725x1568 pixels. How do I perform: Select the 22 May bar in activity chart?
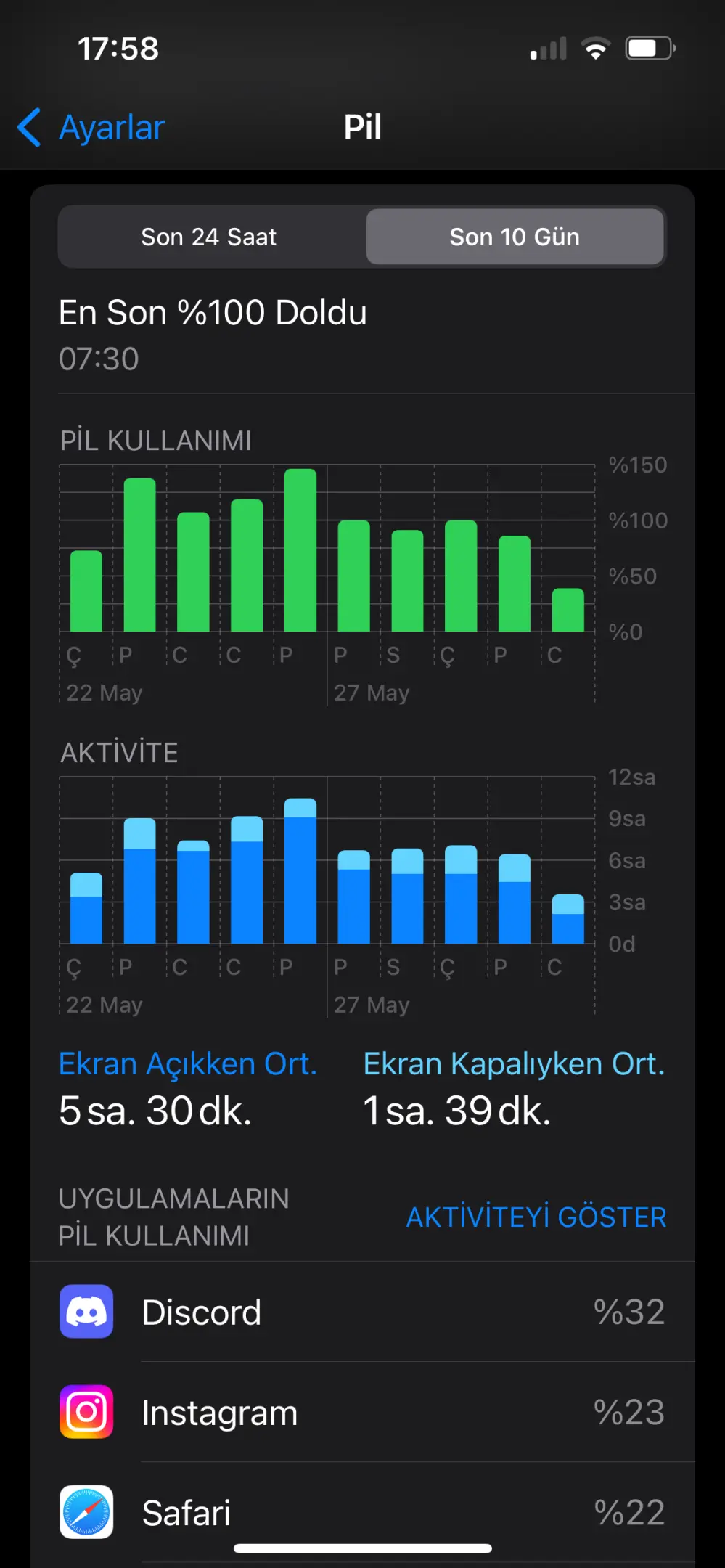[x=86, y=908]
